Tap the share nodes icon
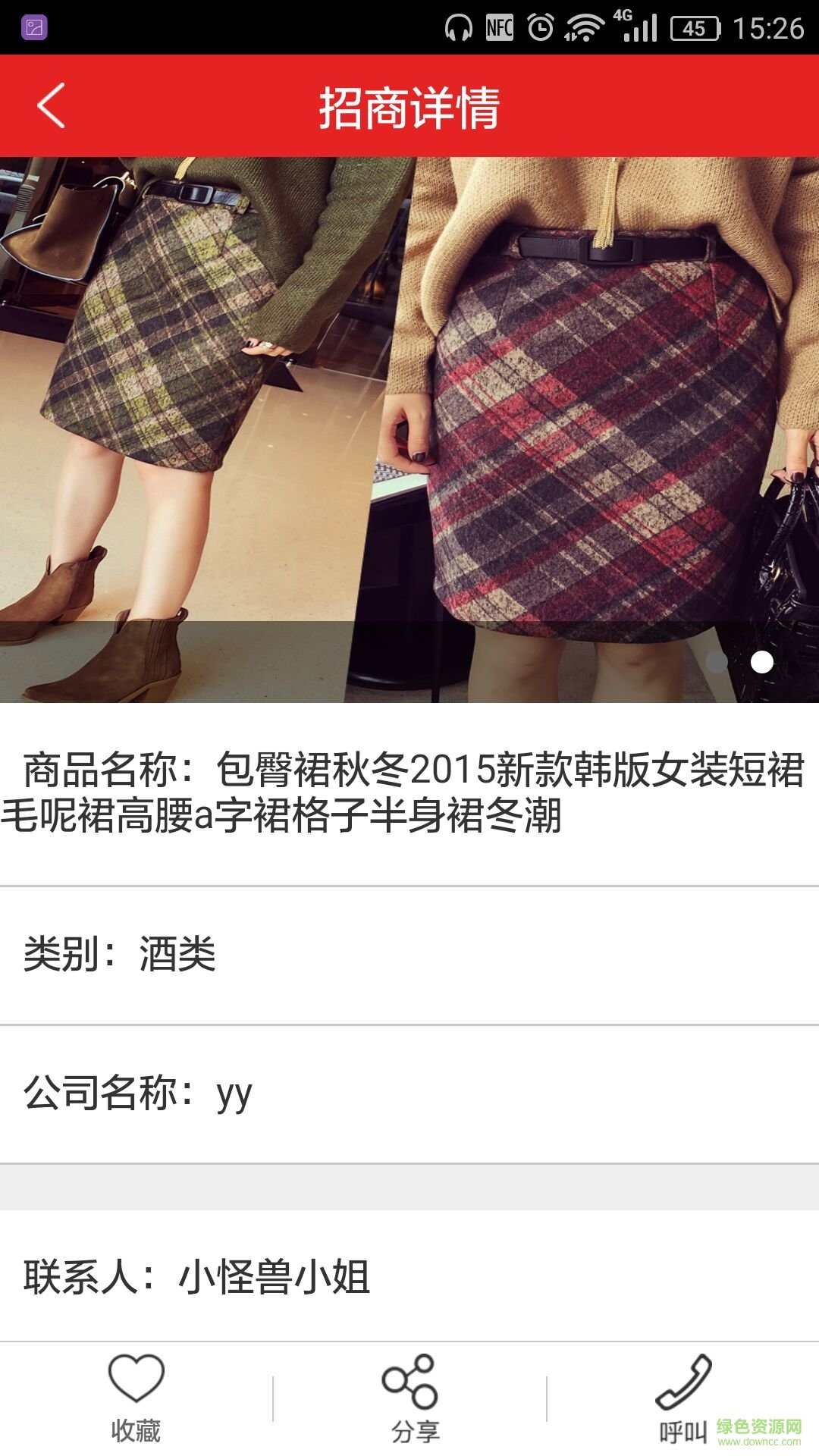This screenshot has width=819, height=1456. click(x=409, y=1380)
